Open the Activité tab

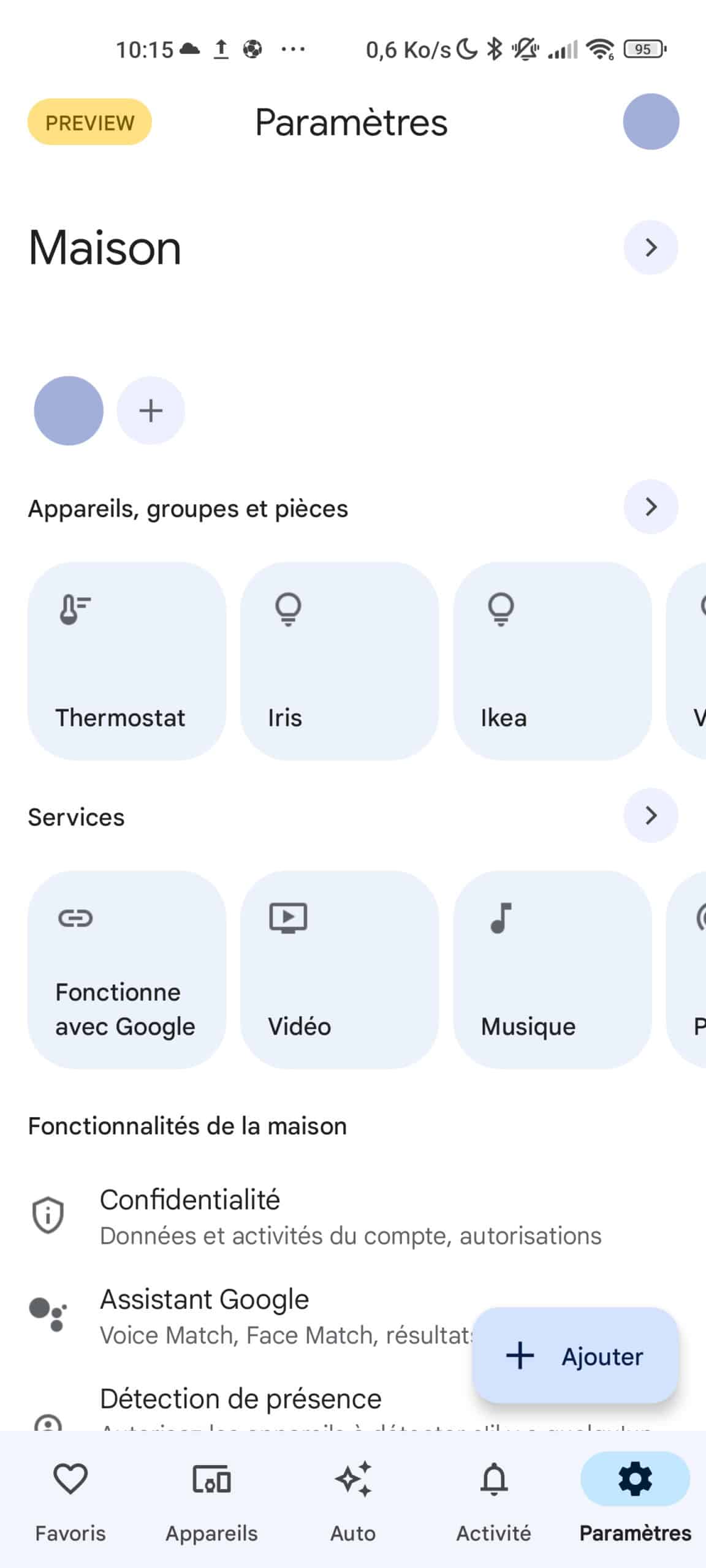point(494,1499)
